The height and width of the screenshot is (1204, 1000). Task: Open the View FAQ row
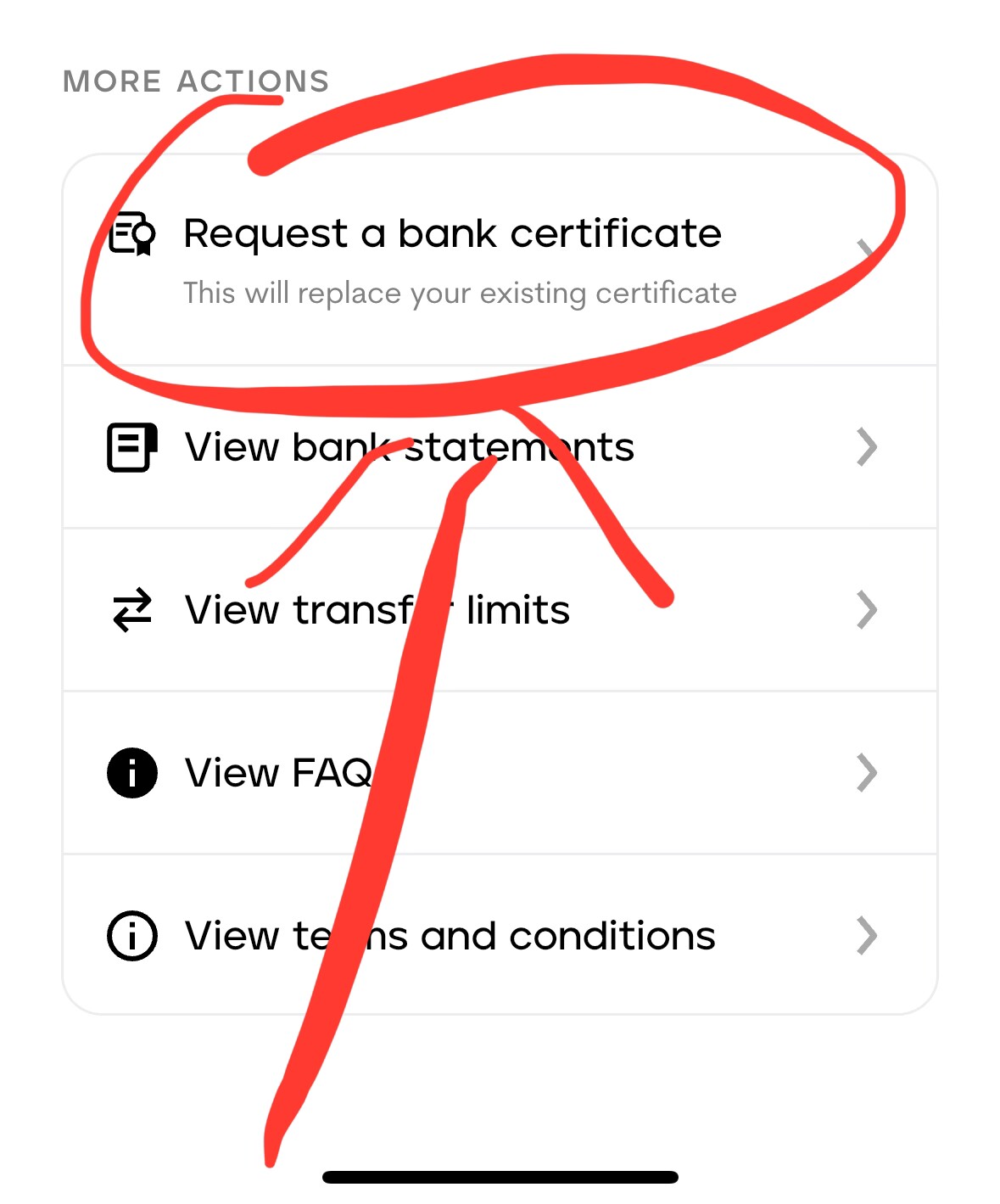[x=499, y=773]
